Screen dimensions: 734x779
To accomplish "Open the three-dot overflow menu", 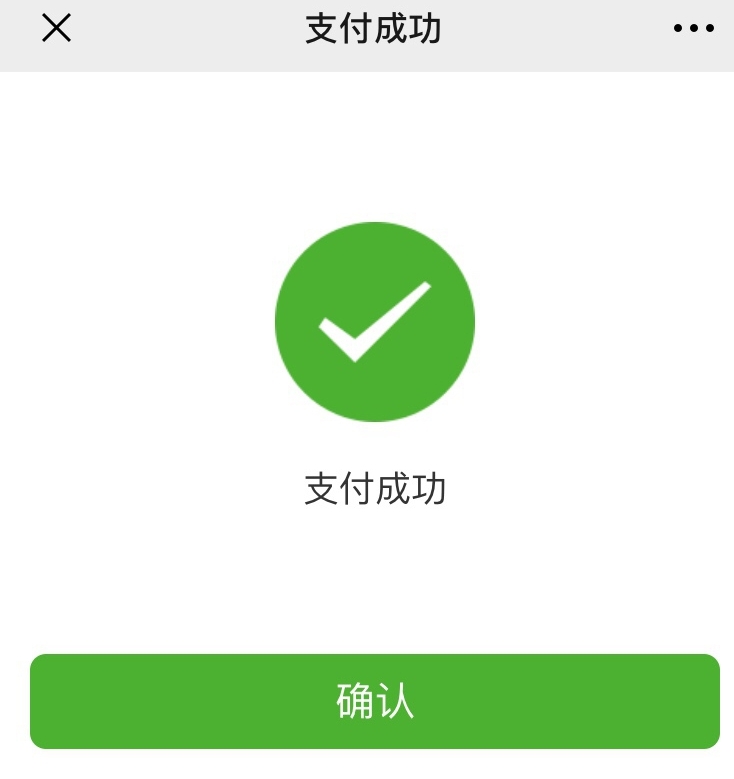I will [x=693, y=29].
